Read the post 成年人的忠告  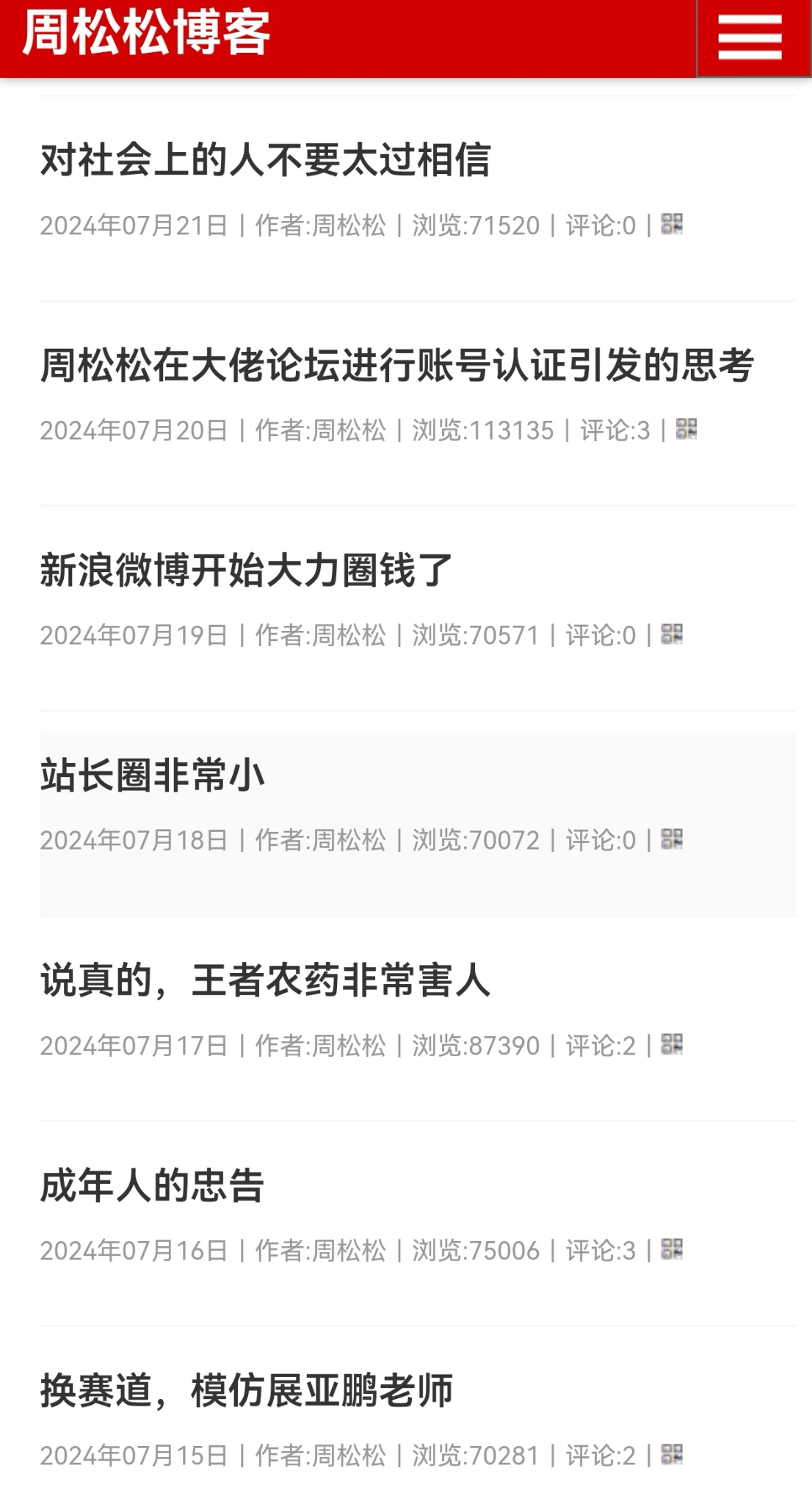coord(152,1185)
